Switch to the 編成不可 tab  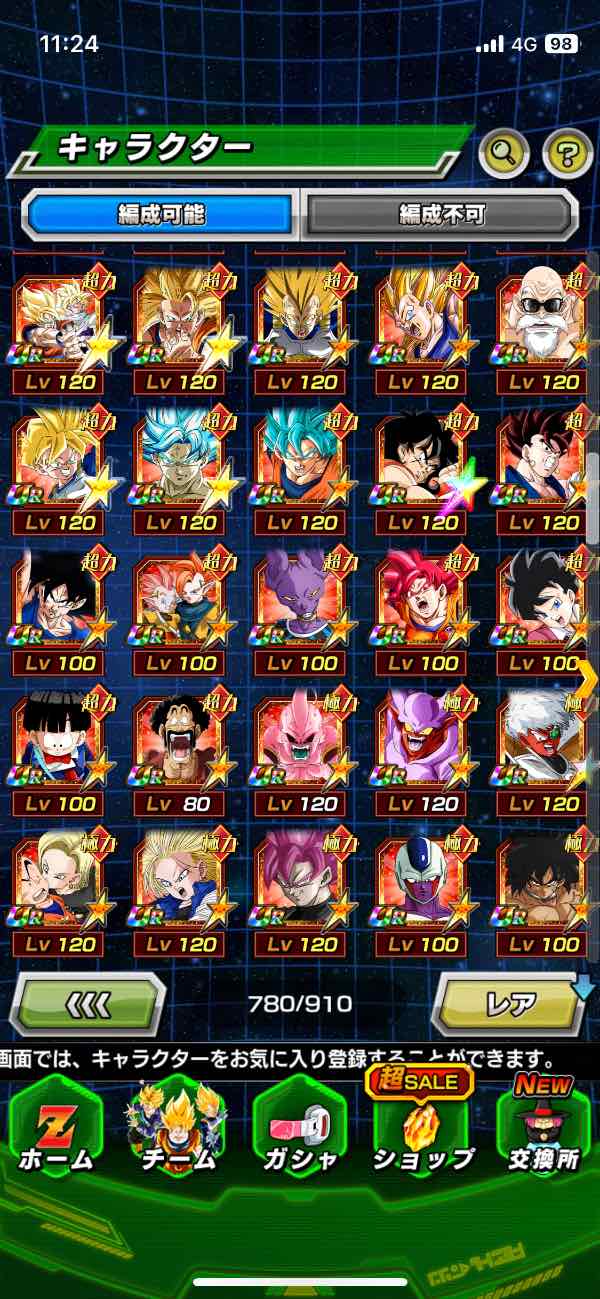441,214
